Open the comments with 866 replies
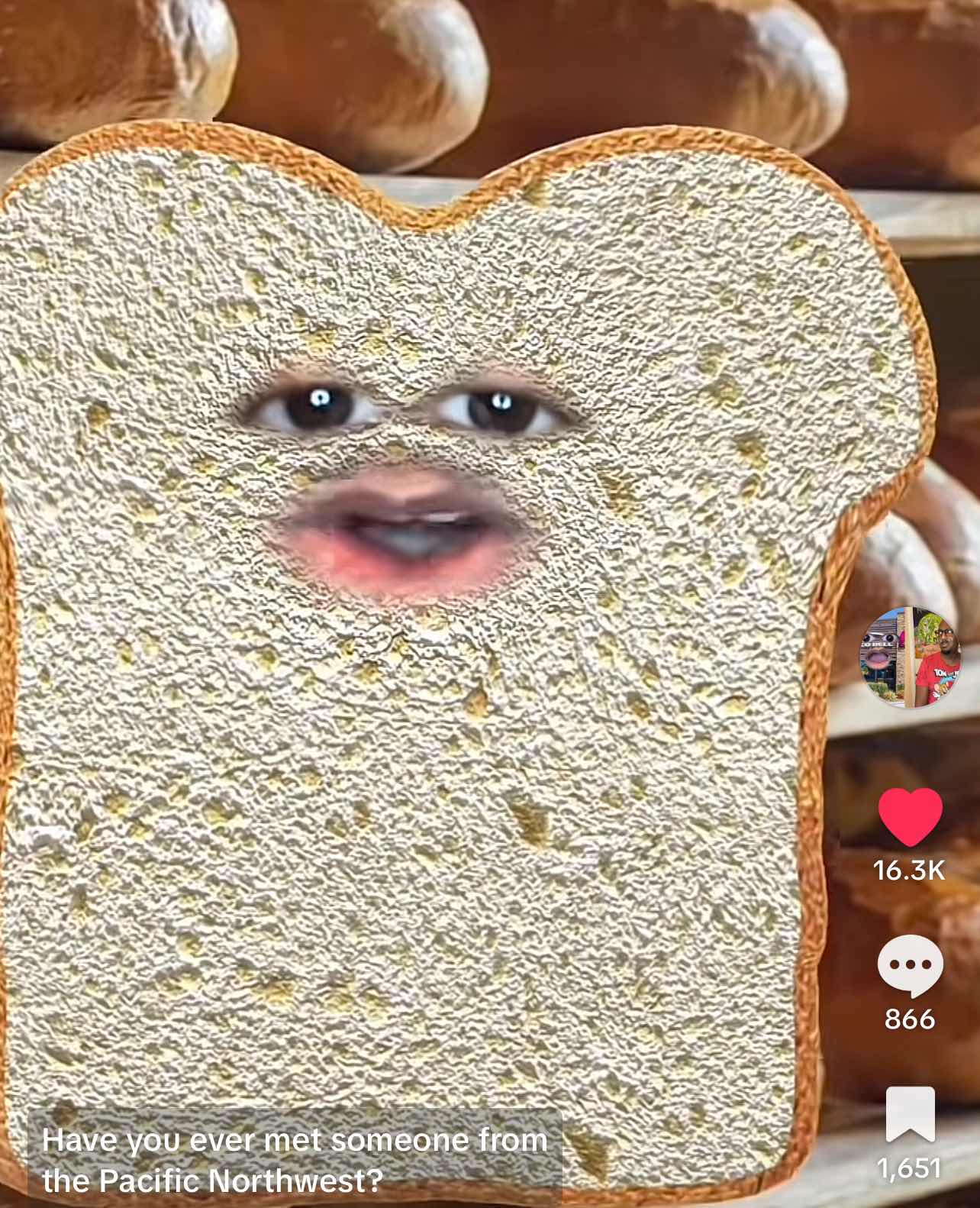The image size is (980, 1208). click(910, 966)
